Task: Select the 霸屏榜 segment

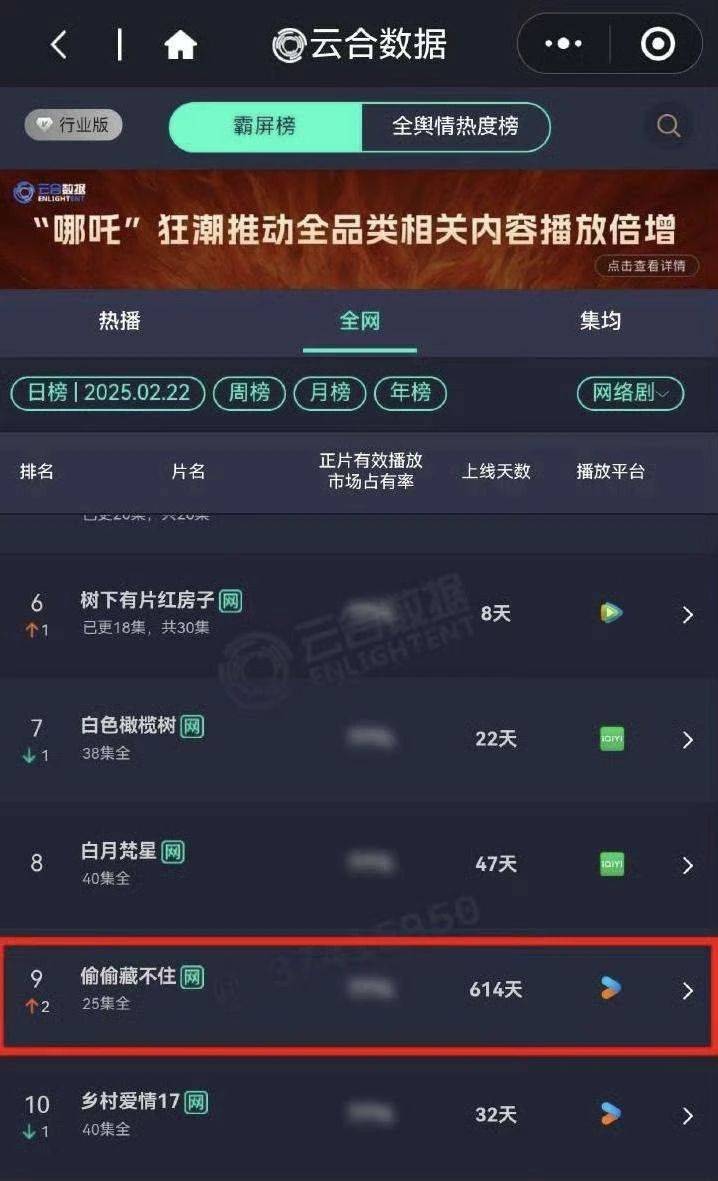Action: pos(265,127)
